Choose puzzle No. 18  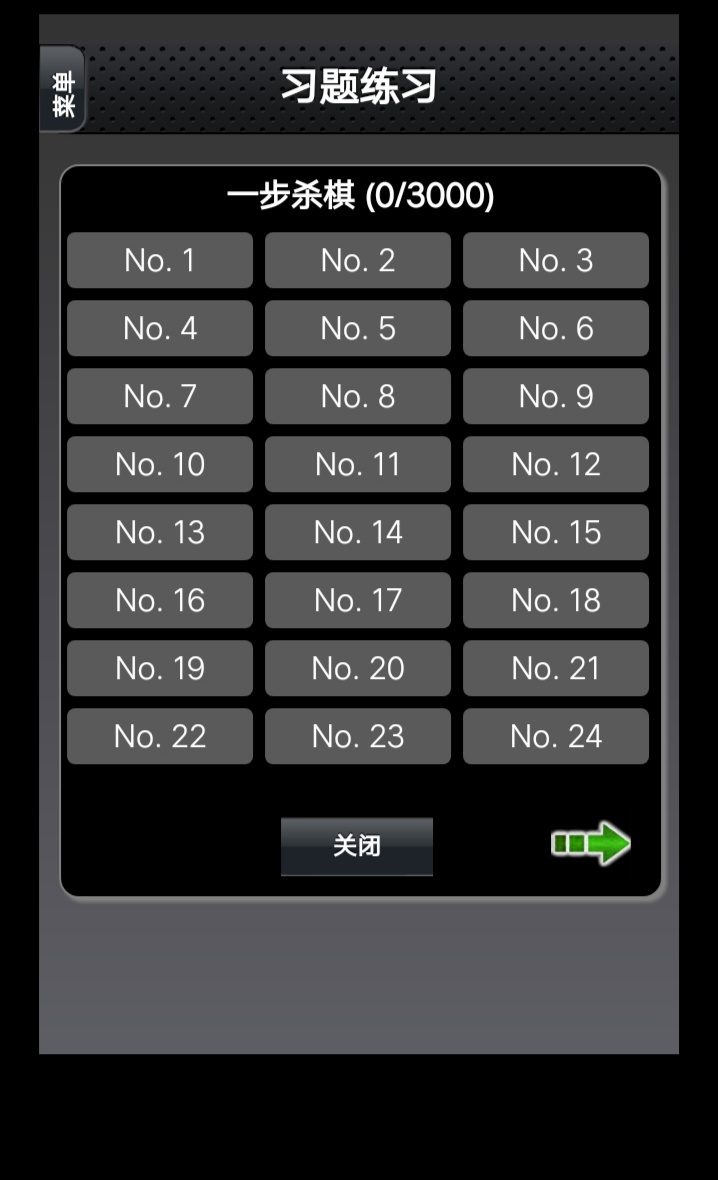(555, 600)
